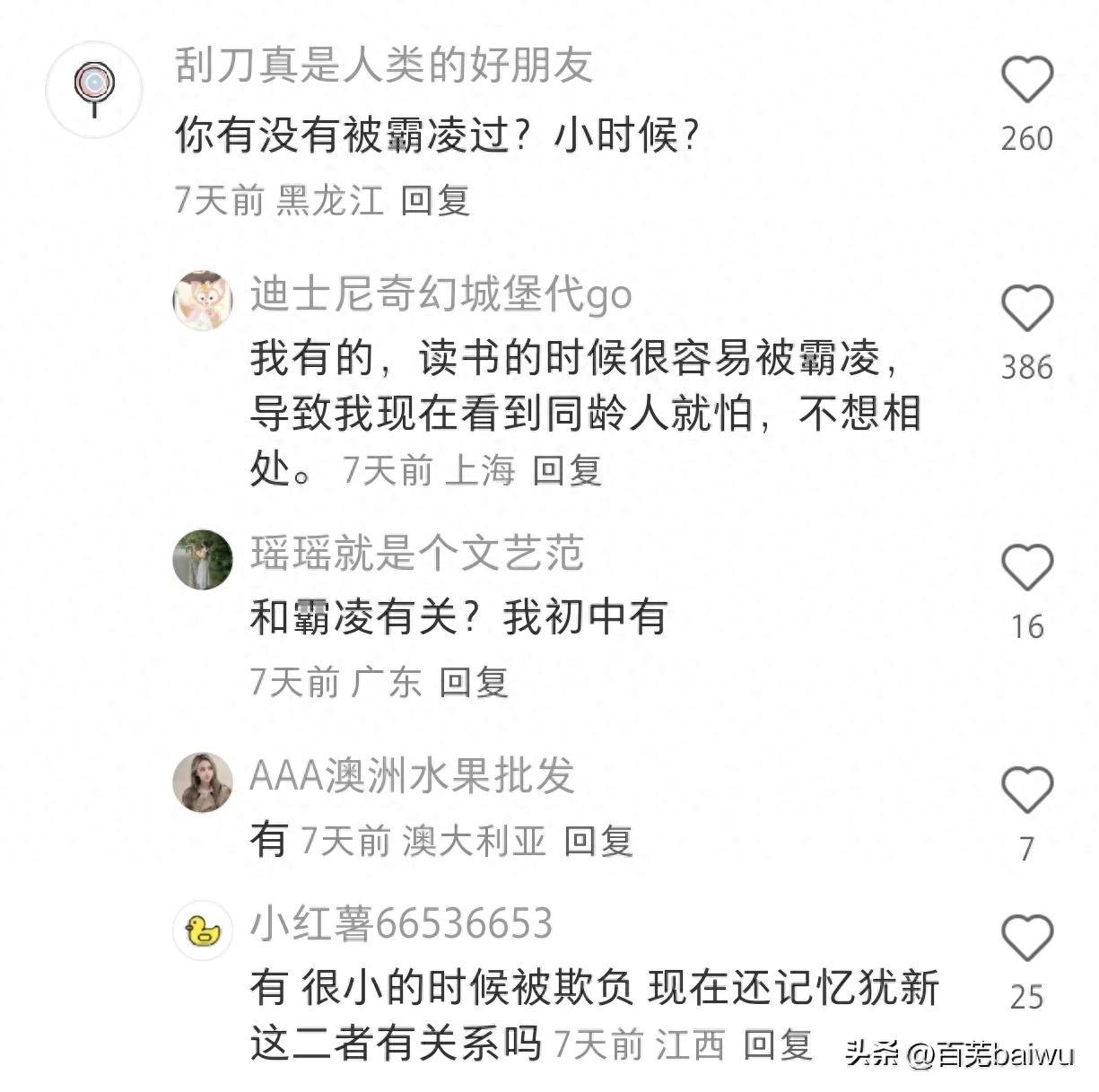Image resolution: width=1099 pixels, height=1092 pixels.
Task: Open 刮刀真是人类的好朋友's profile avatar
Action: point(94,89)
